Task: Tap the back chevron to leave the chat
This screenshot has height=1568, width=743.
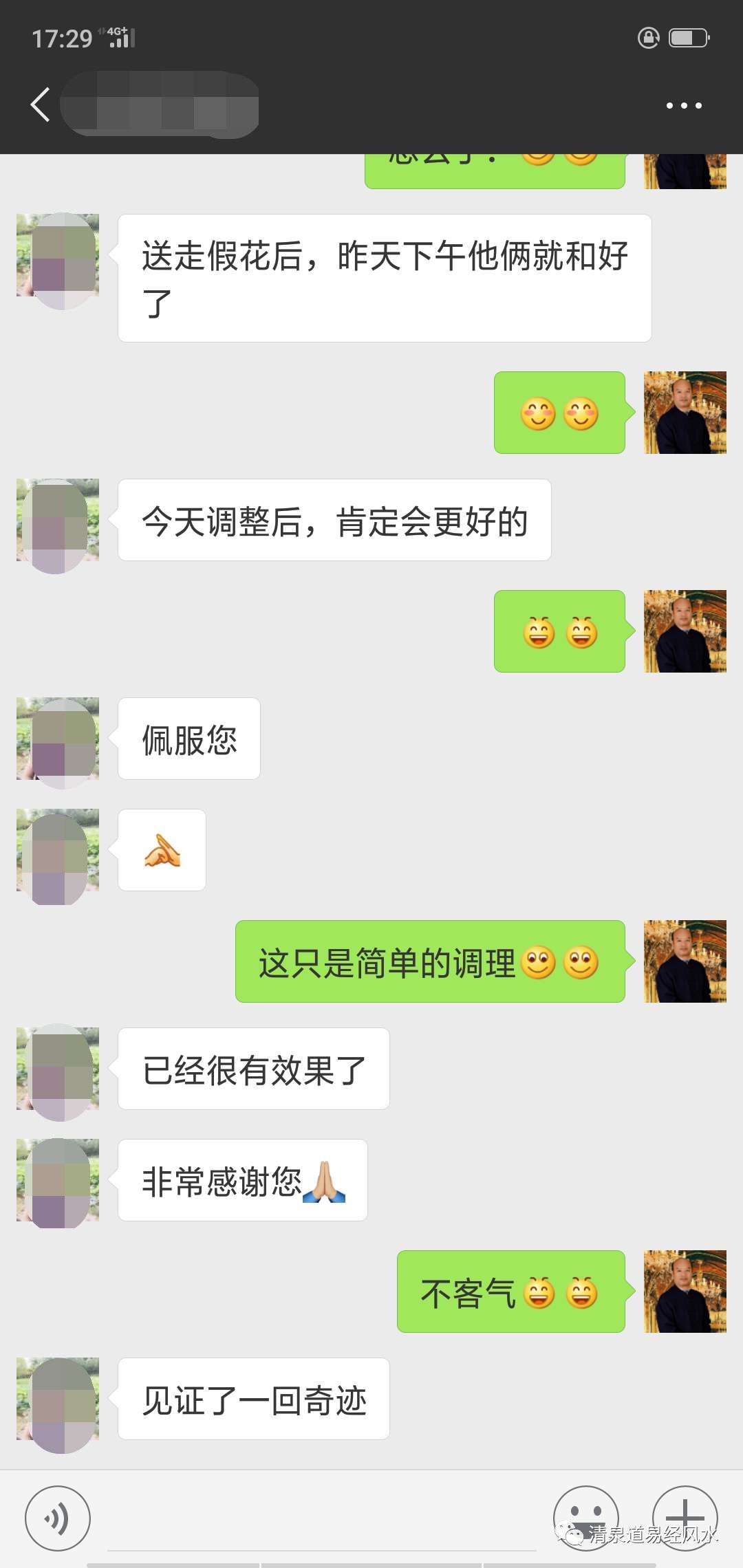Action: point(39,105)
